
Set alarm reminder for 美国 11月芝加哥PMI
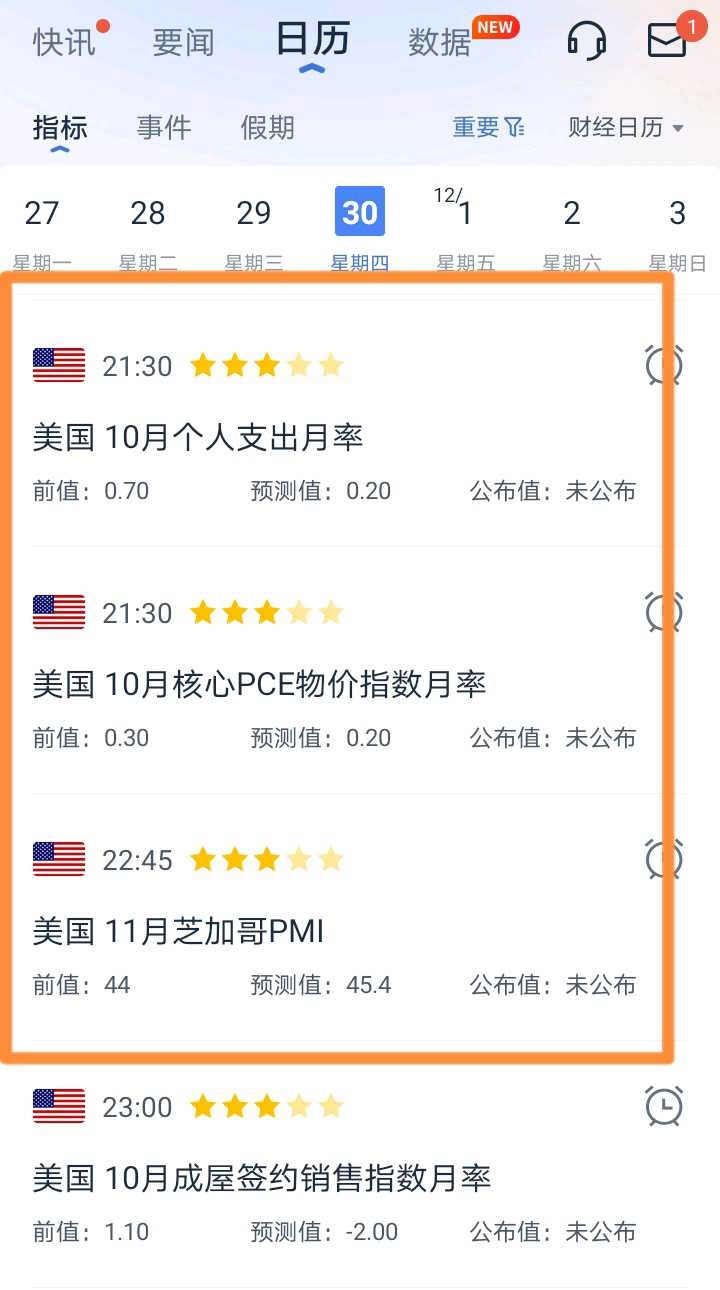click(x=662, y=859)
